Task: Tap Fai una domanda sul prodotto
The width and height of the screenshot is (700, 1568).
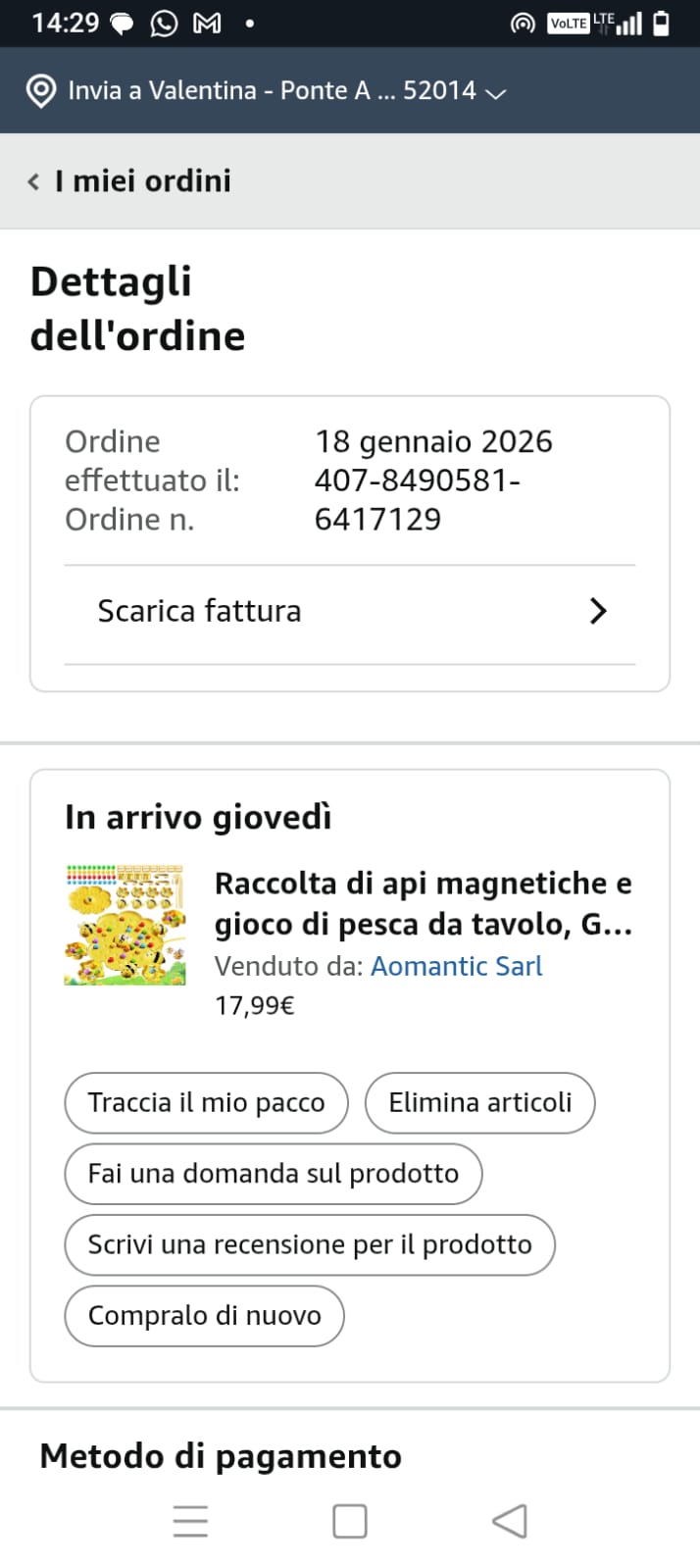Action: point(273,1174)
